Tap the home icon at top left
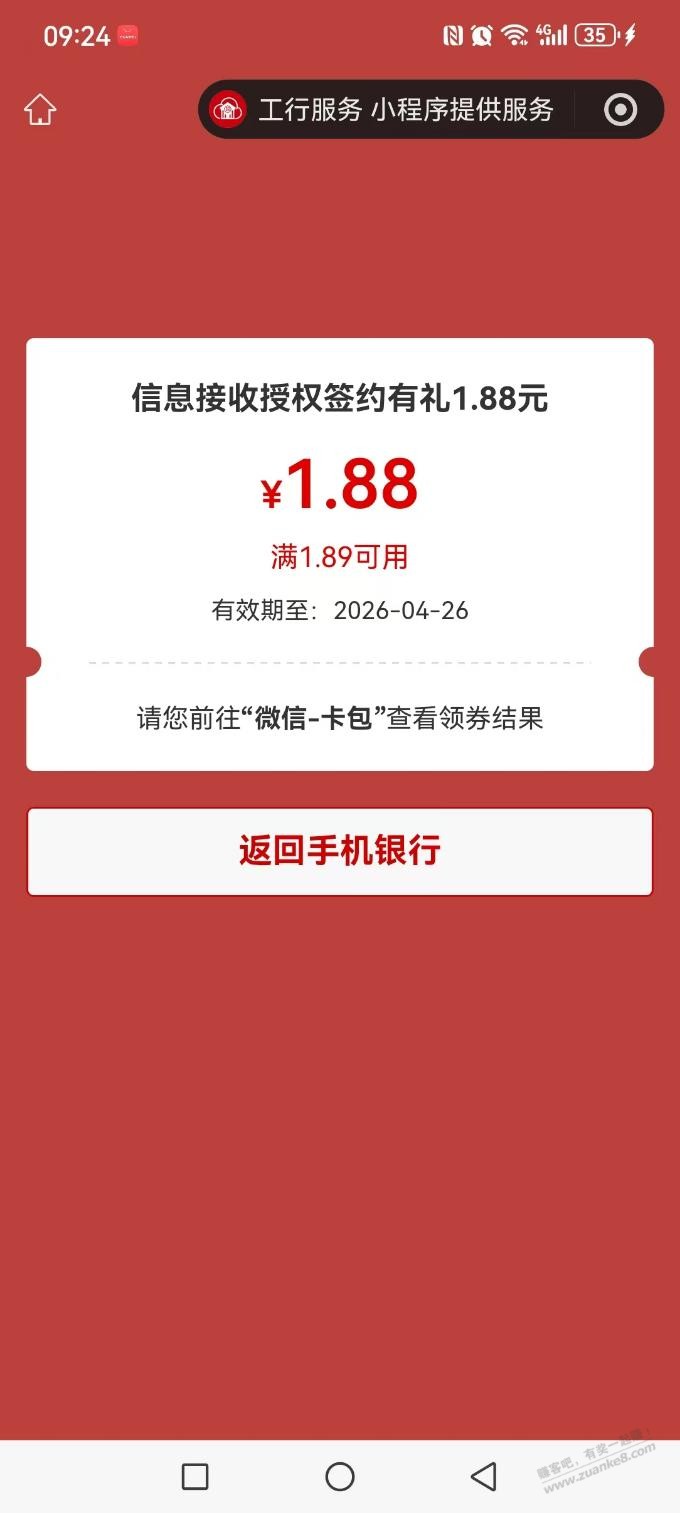 coord(40,109)
